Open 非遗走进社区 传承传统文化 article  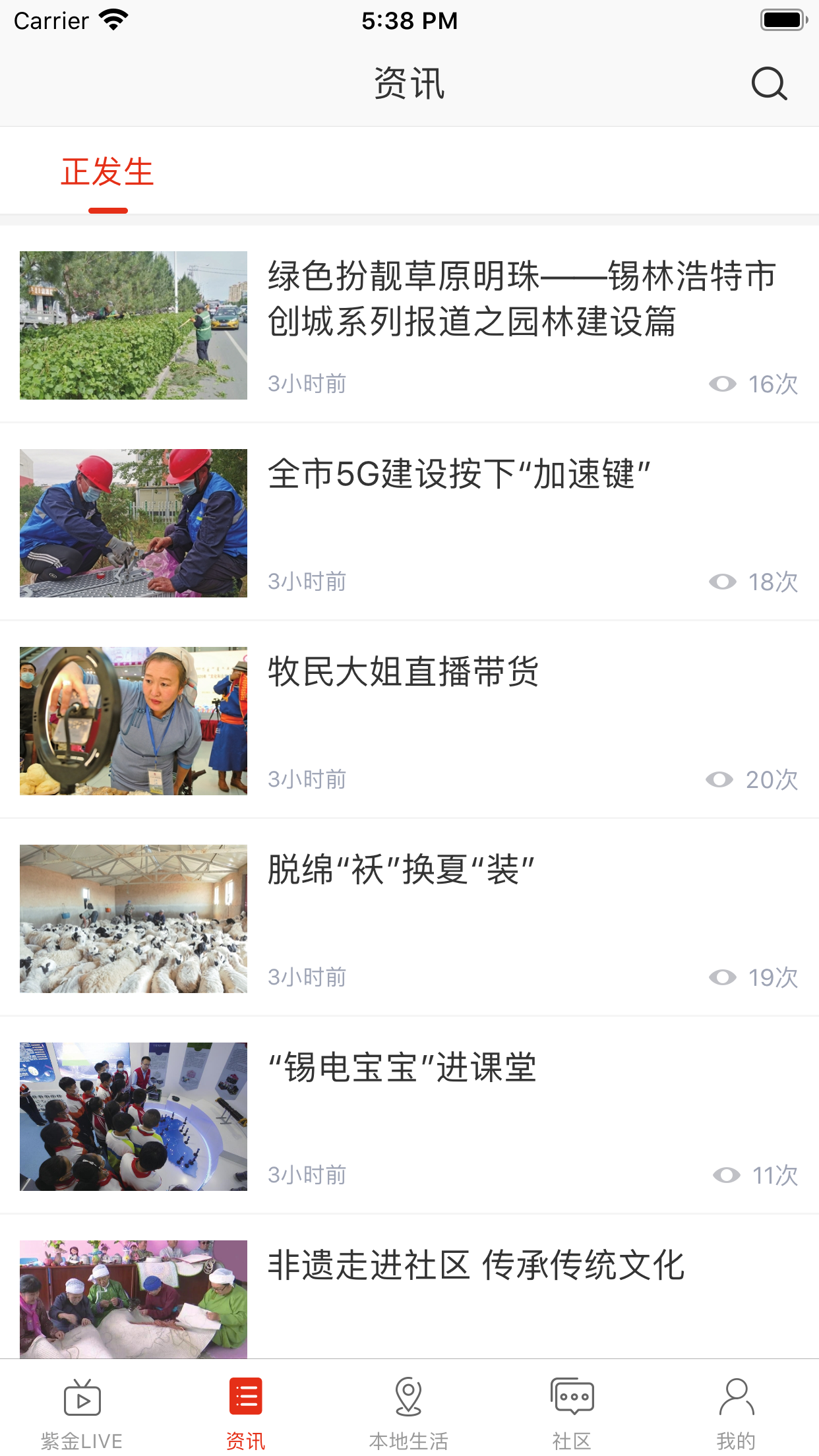(x=476, y=1265)
